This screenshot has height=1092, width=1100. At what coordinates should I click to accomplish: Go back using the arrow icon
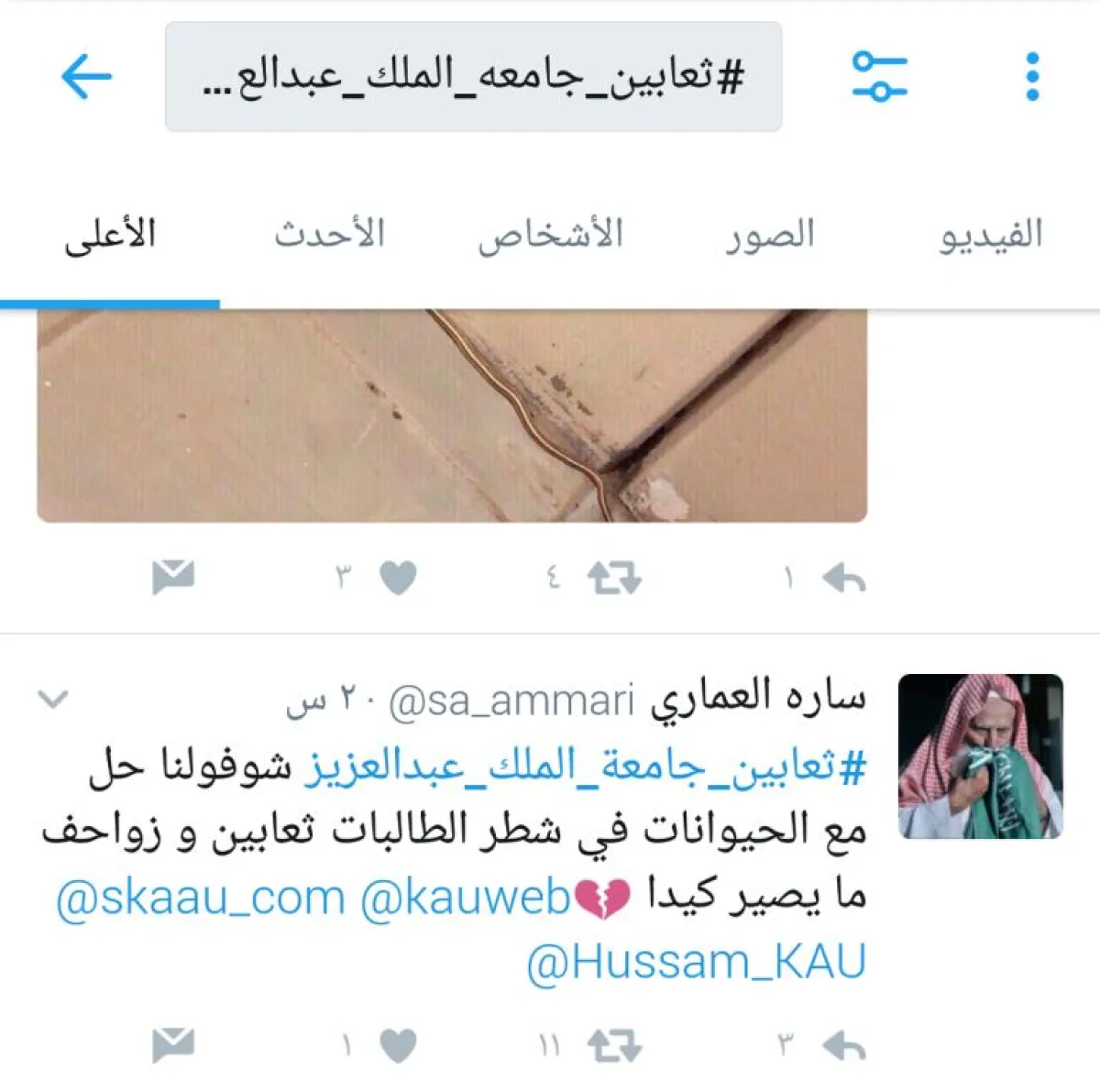pyautogui.click(x=86, y=76)
